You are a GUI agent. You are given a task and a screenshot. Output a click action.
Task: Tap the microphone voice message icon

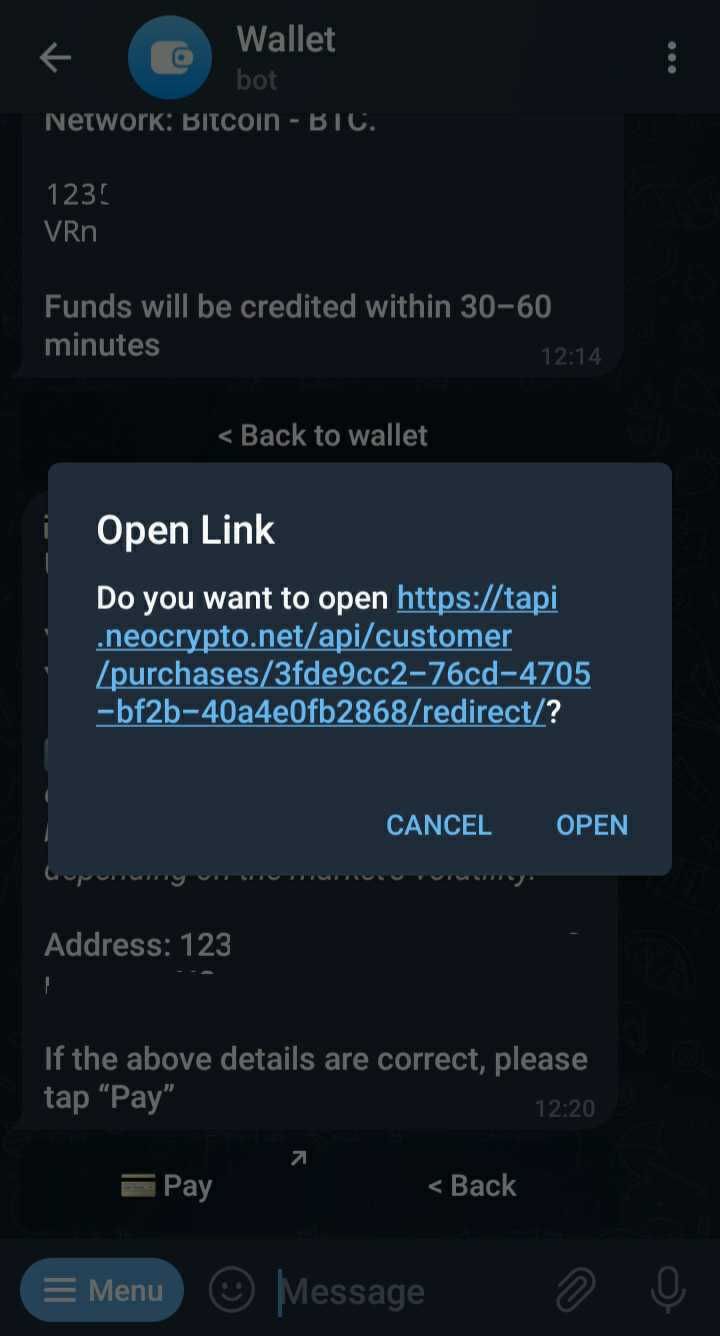point(668,1290)
